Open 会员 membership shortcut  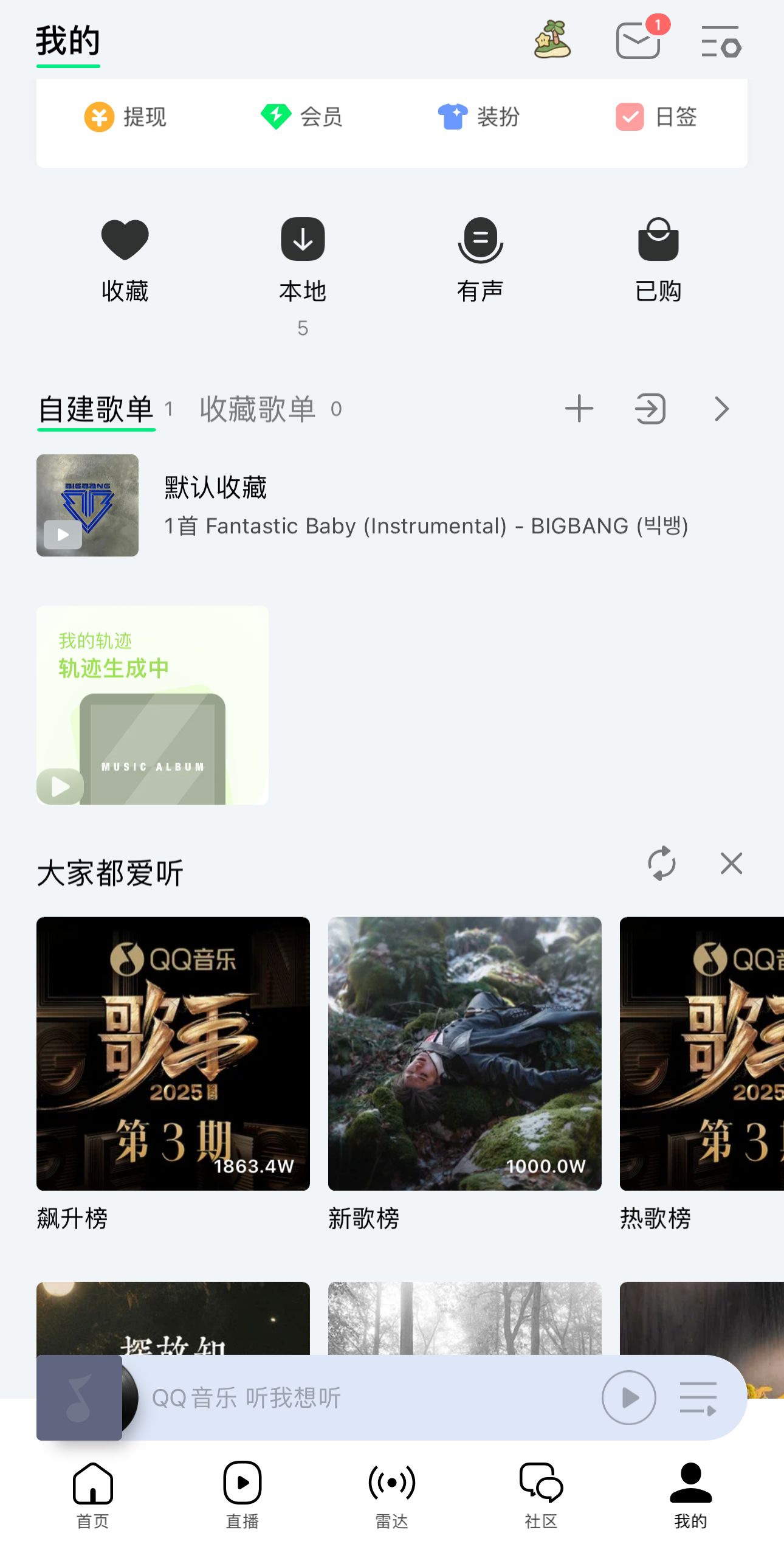(x=302, y=117)
